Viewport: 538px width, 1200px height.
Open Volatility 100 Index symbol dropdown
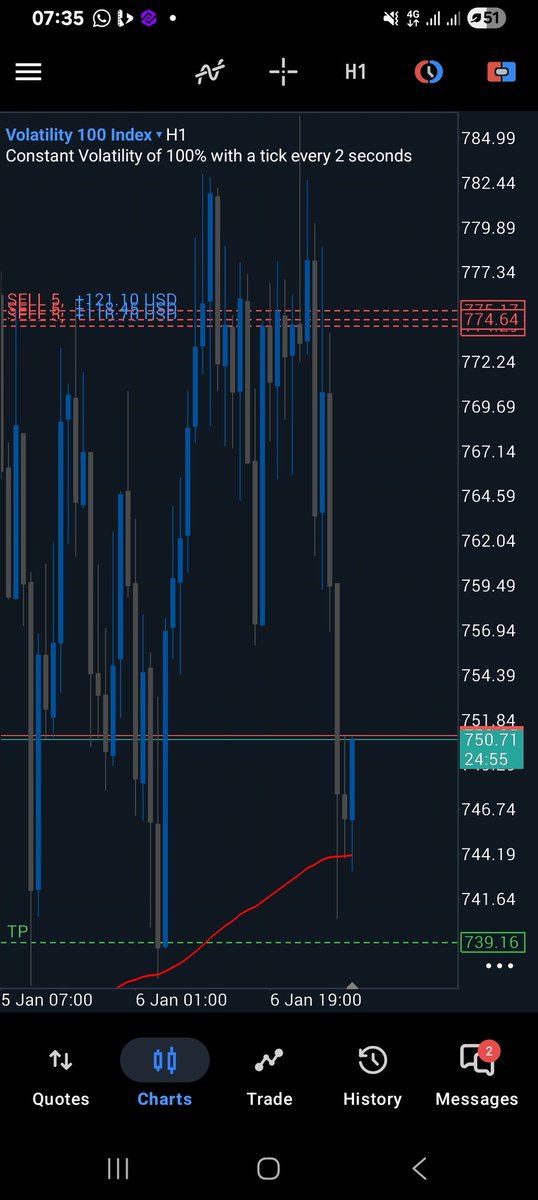pos(84,135)
